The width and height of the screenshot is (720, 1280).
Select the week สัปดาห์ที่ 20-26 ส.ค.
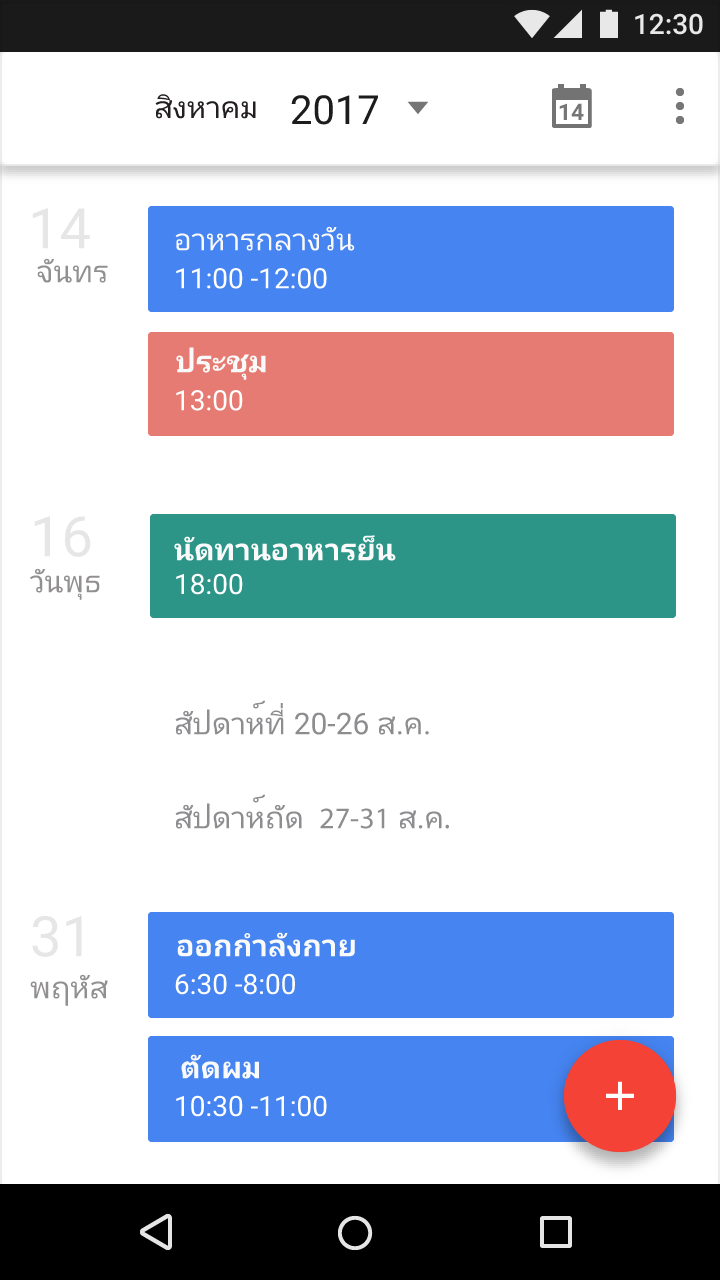(302, 724)
